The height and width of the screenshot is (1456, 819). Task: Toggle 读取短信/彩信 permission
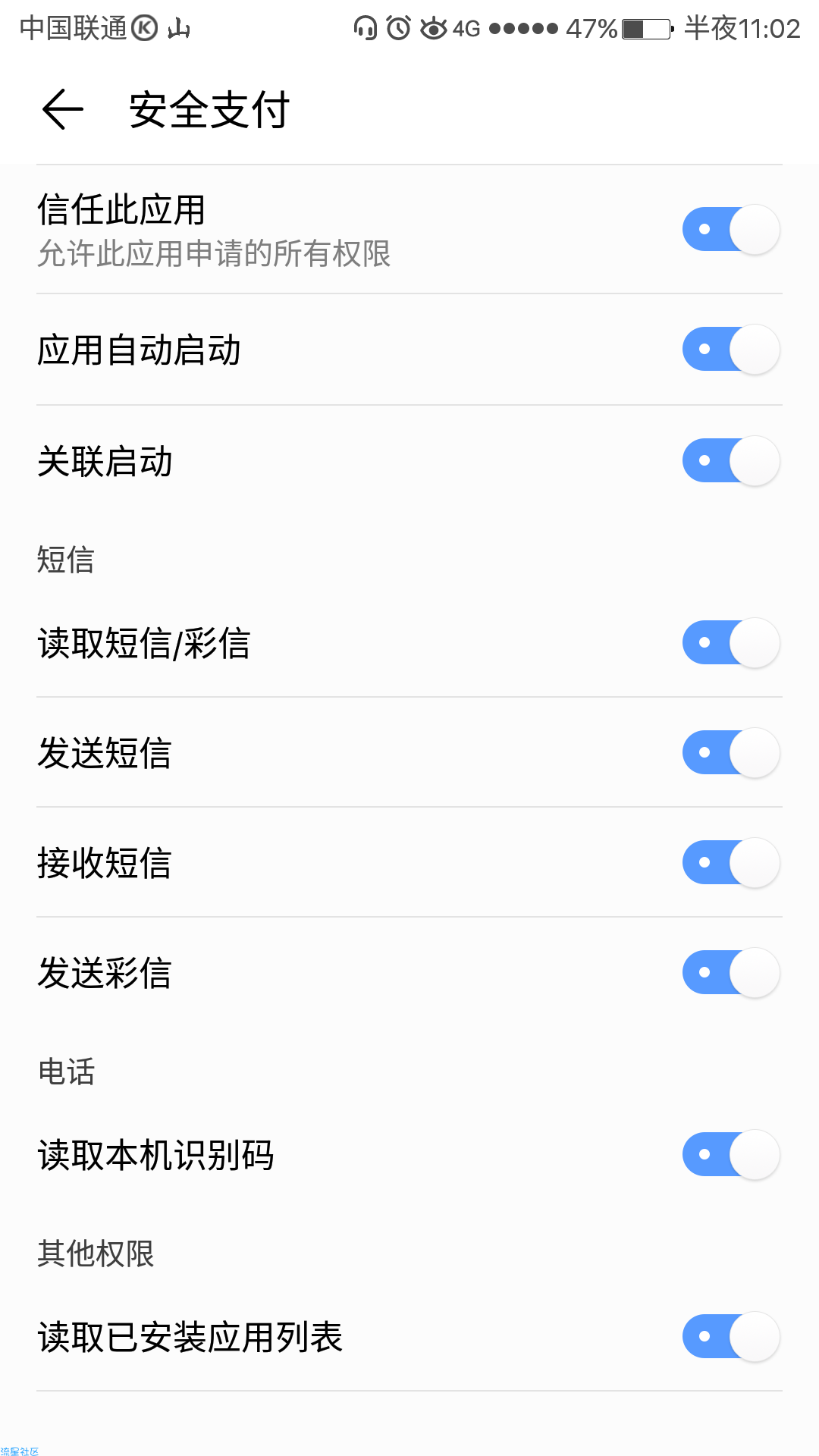tap(731, 643)
